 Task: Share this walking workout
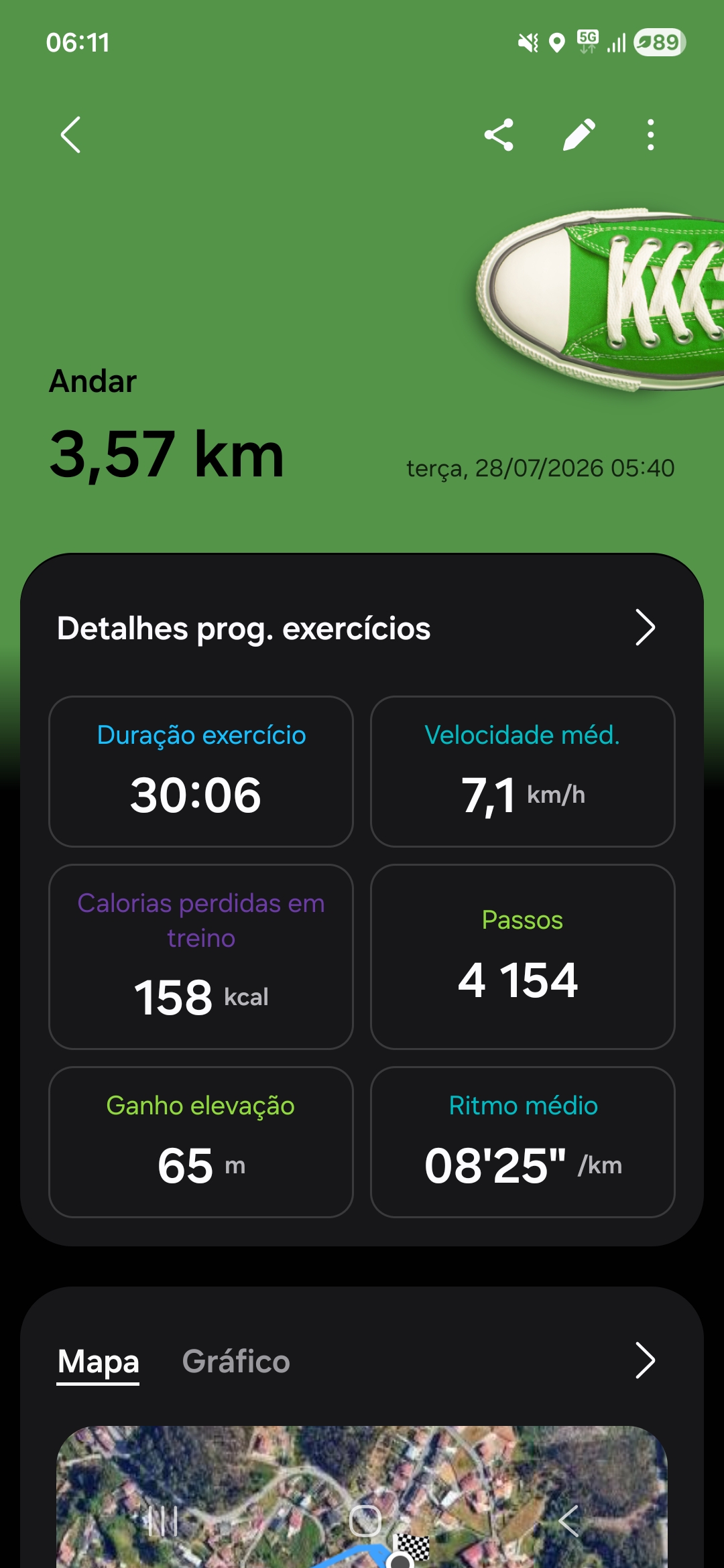pos(499,135)
